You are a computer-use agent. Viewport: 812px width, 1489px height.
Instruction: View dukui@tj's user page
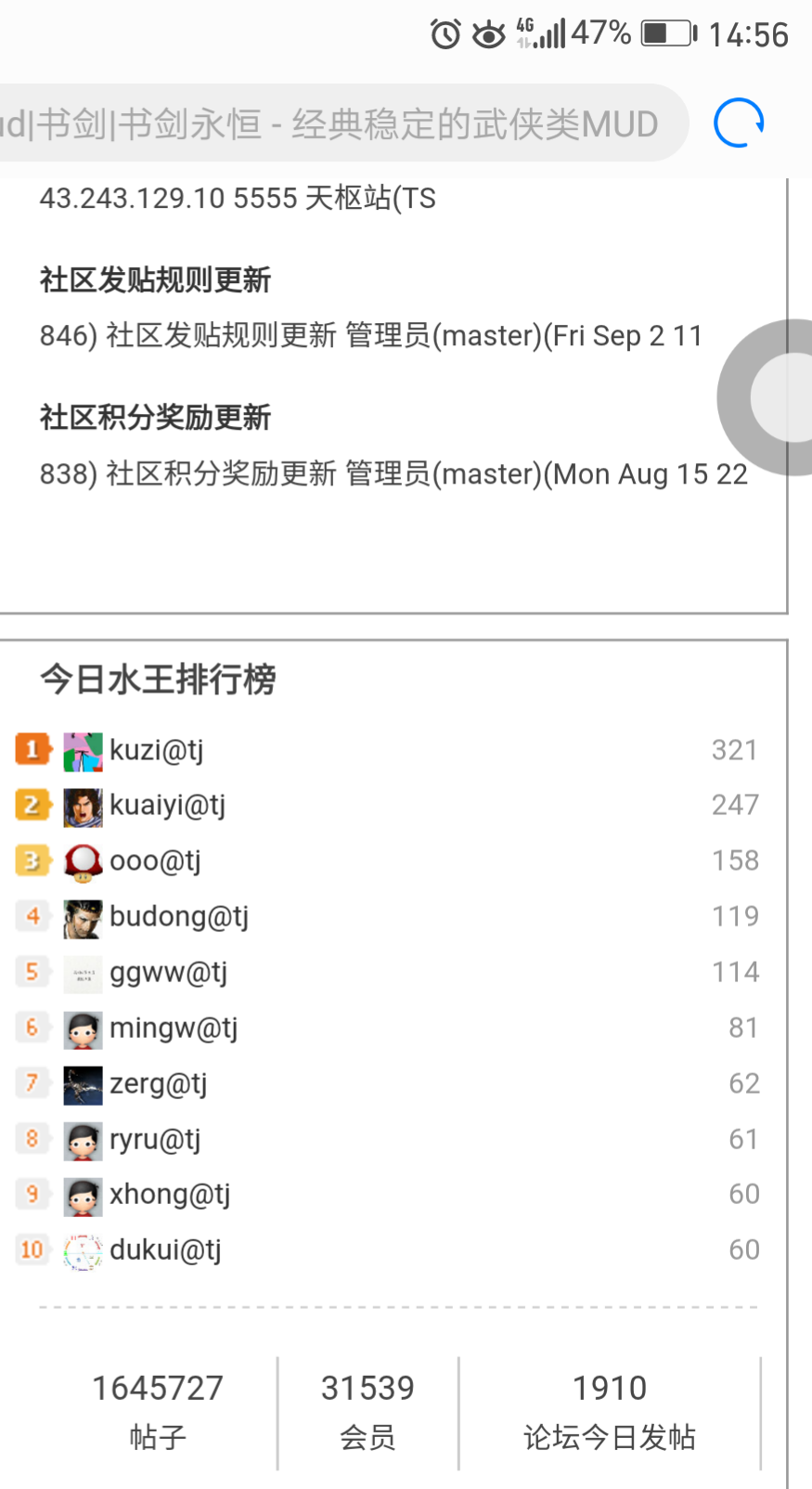[165, 1250]
